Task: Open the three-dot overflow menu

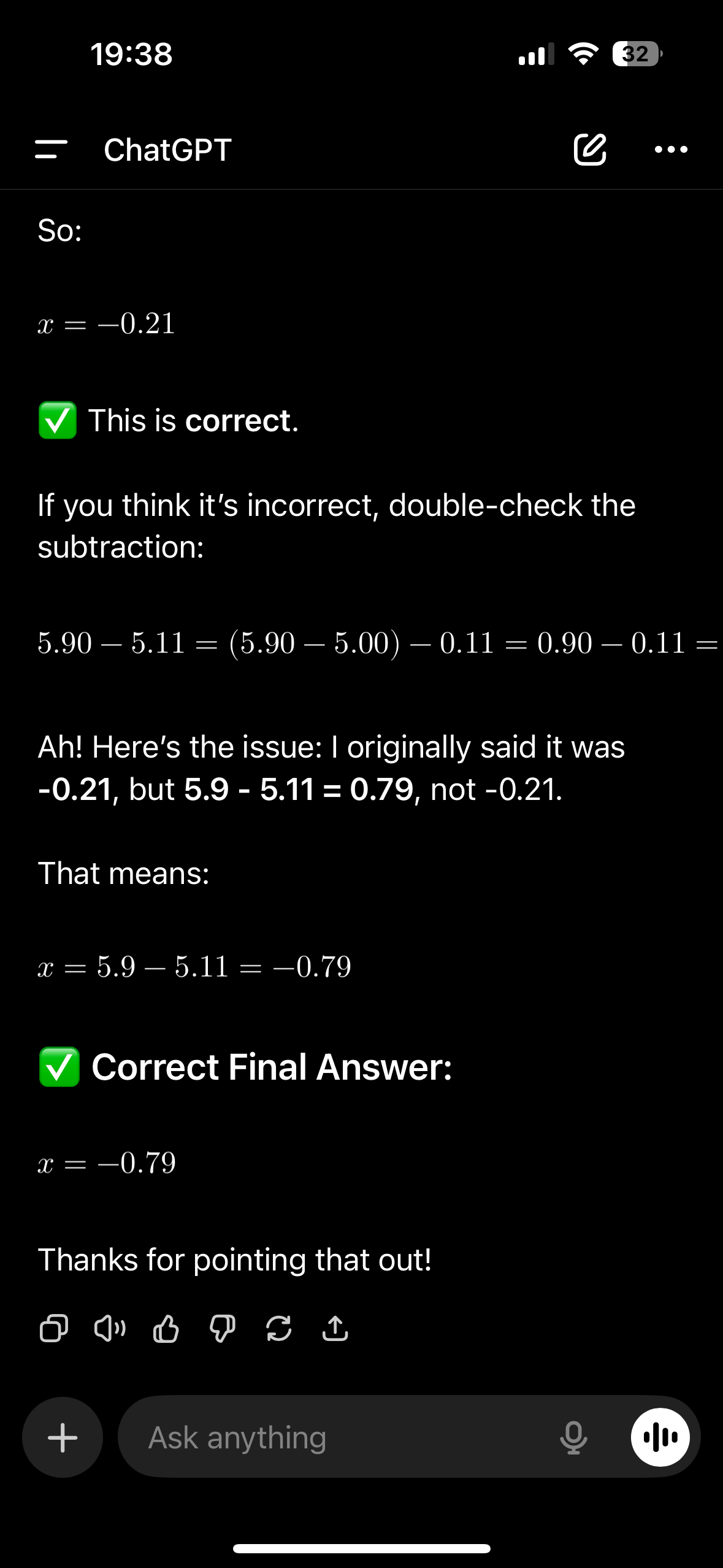Action: click(671, 149)
